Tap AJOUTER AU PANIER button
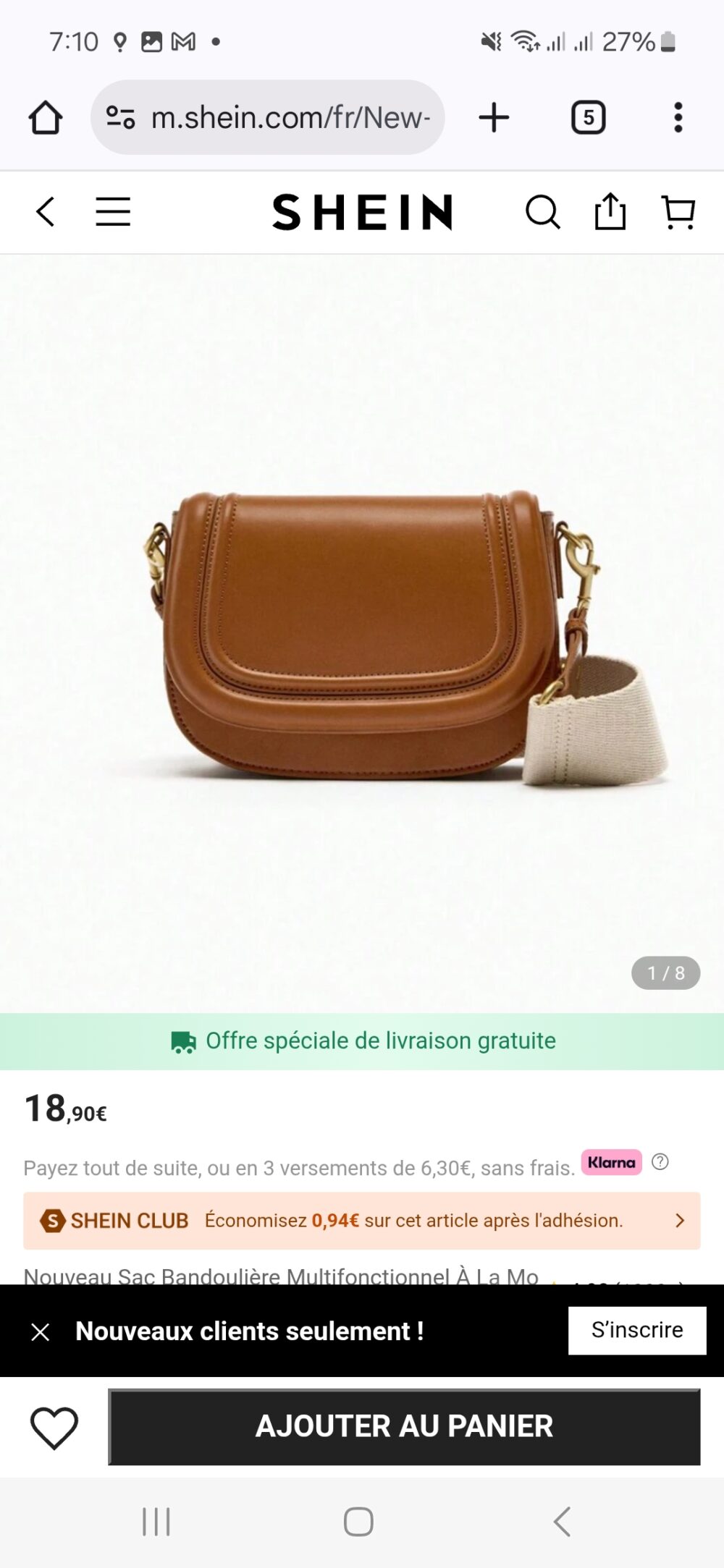724x1568 pixels. click(x=404, y=1427)
